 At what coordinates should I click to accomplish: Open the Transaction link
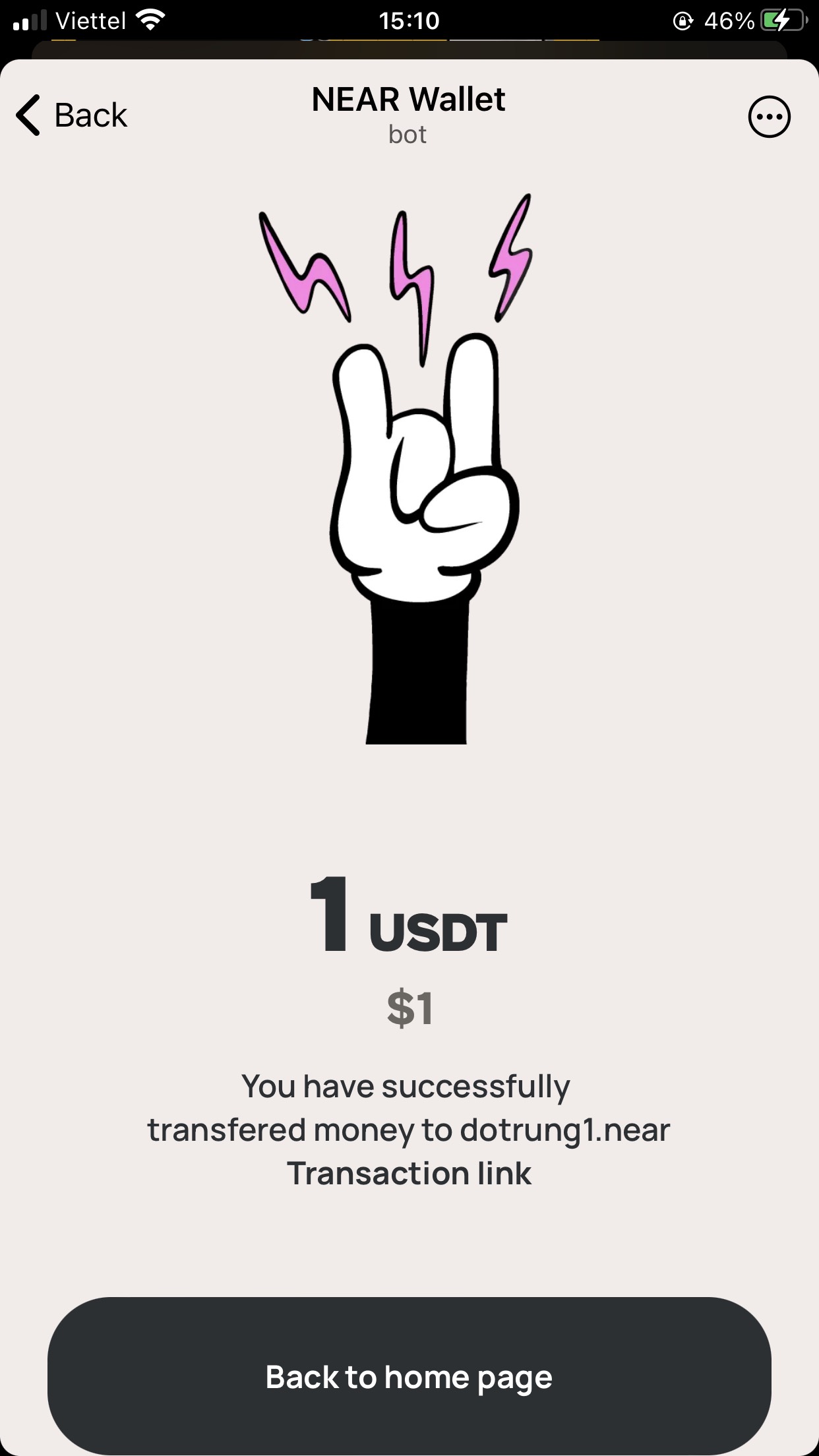pos(409,1173)
